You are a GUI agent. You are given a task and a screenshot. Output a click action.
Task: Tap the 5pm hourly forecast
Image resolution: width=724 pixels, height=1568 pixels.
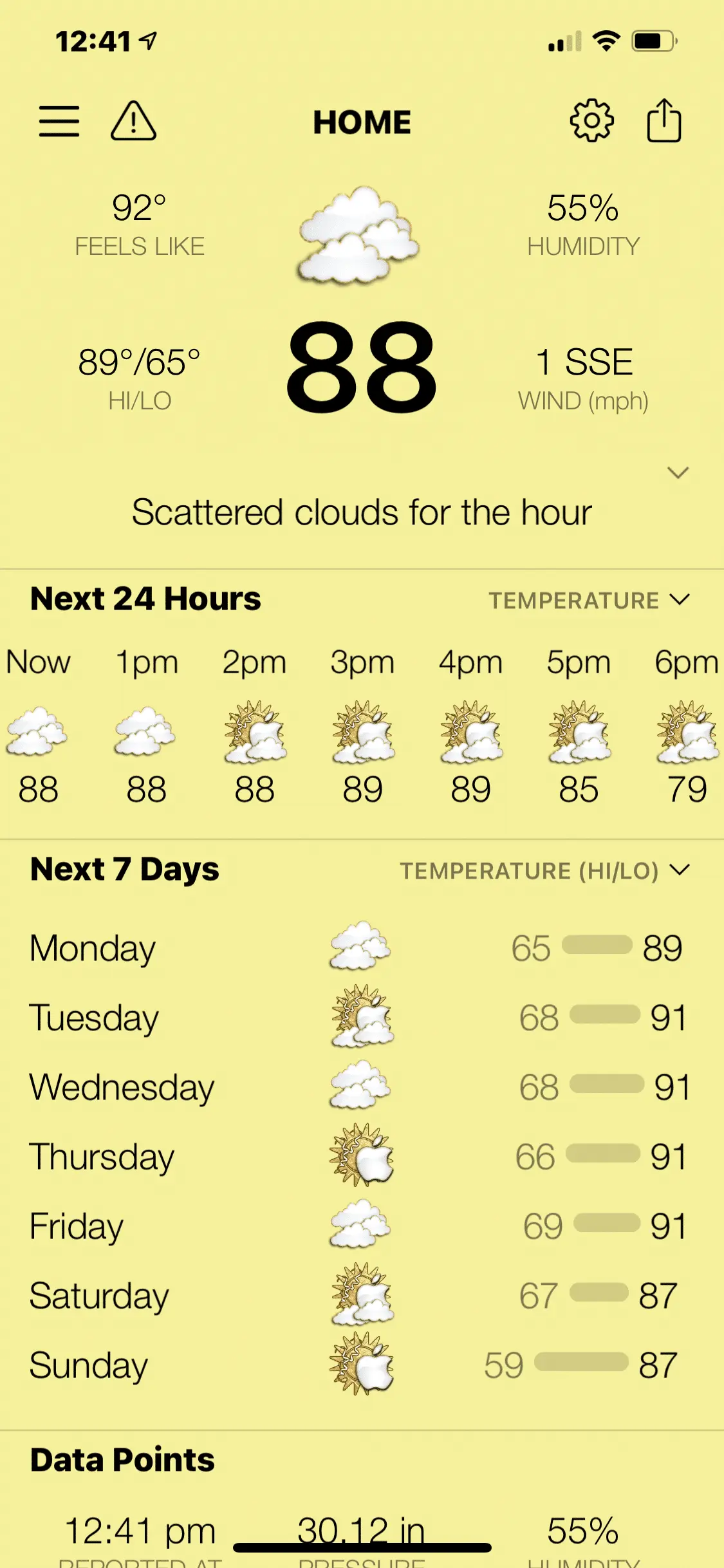[x=579, y=727]
